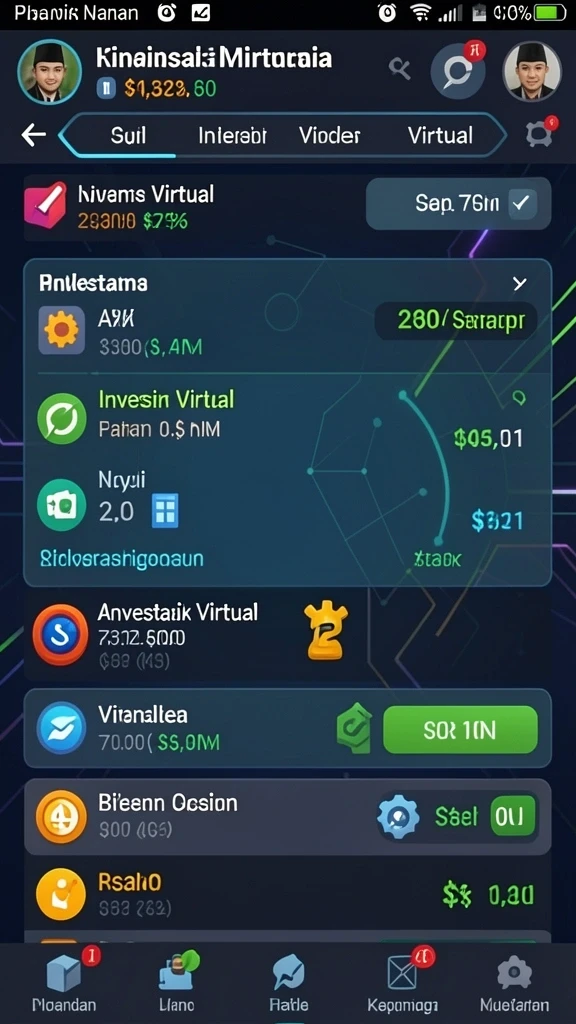Open the profile photo at top right
Viewport: 576px width, 1024px height.
tap(532, 71)
